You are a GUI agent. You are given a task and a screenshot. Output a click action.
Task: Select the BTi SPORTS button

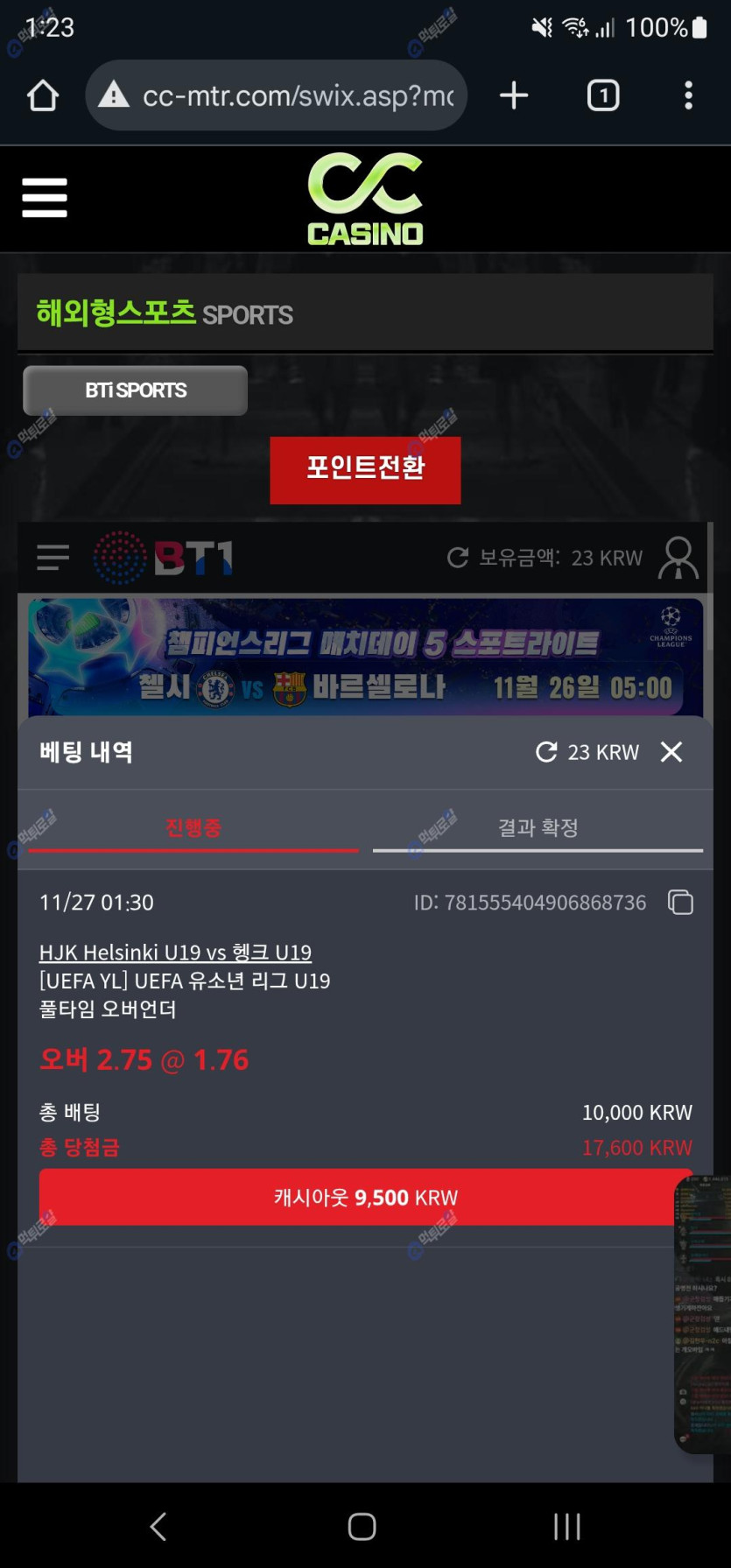point(136,390)
